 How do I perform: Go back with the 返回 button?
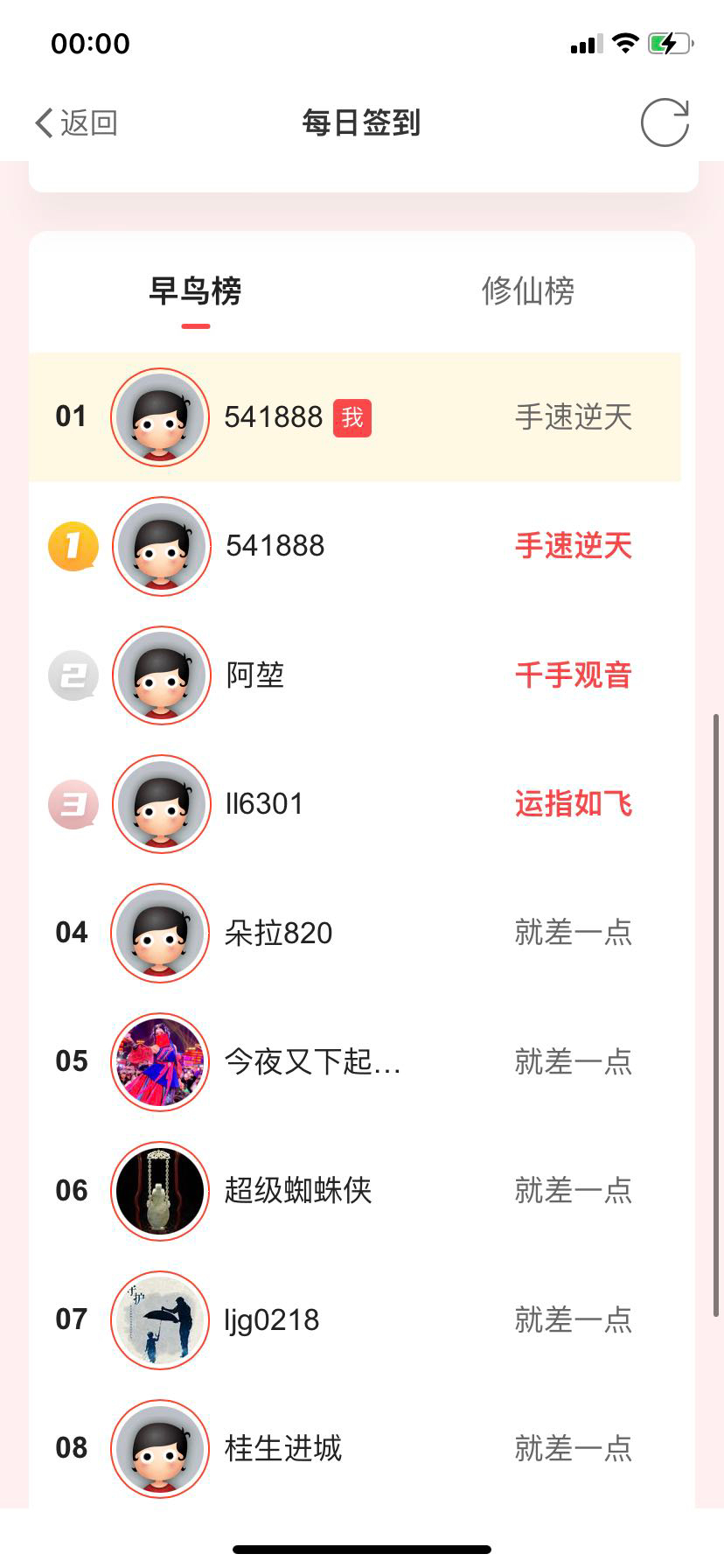pyautogui.click(x=77, y=123)
